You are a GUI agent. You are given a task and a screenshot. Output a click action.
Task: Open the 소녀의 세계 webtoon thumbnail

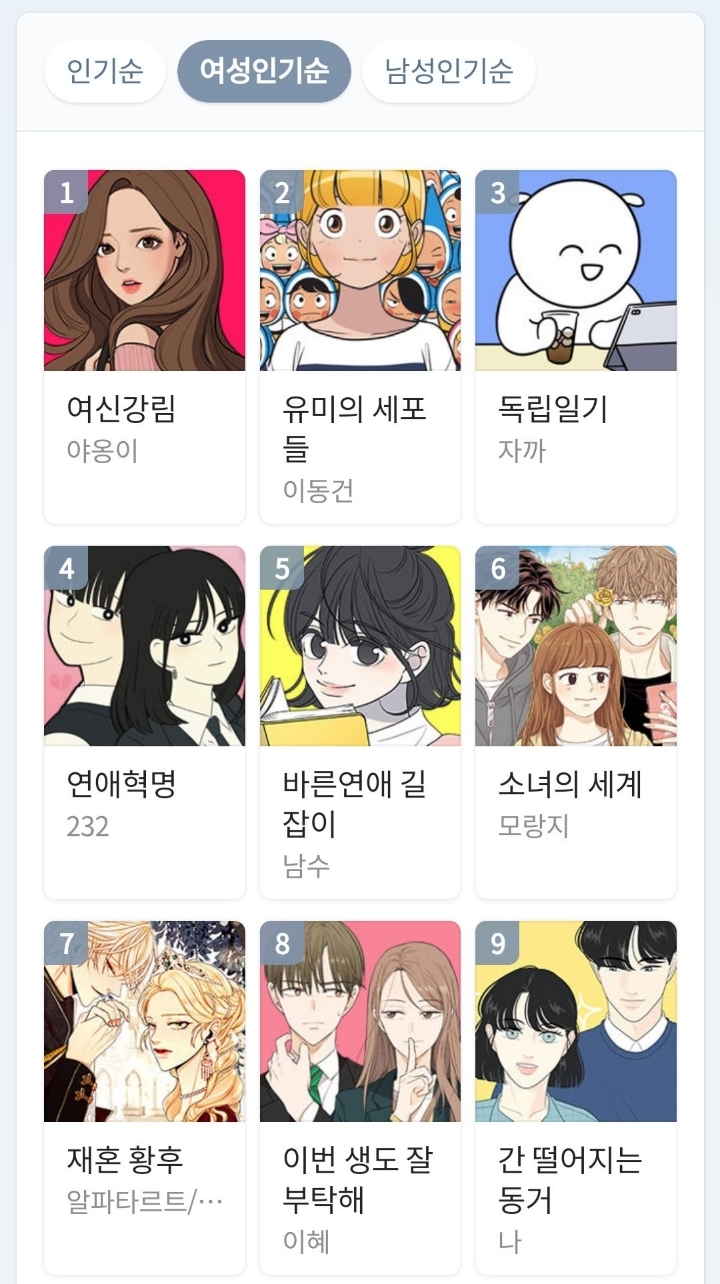point(577,647)
